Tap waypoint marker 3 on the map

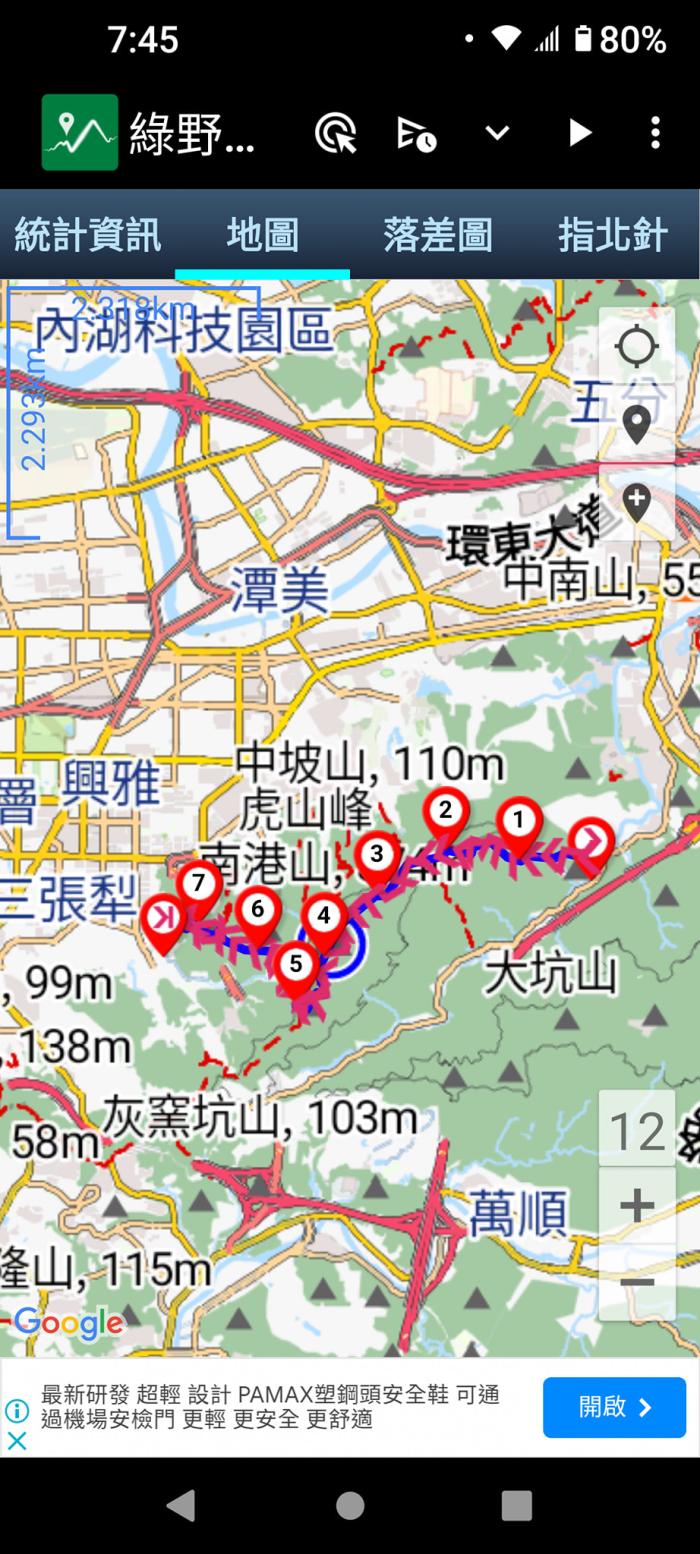coord(377,855)
